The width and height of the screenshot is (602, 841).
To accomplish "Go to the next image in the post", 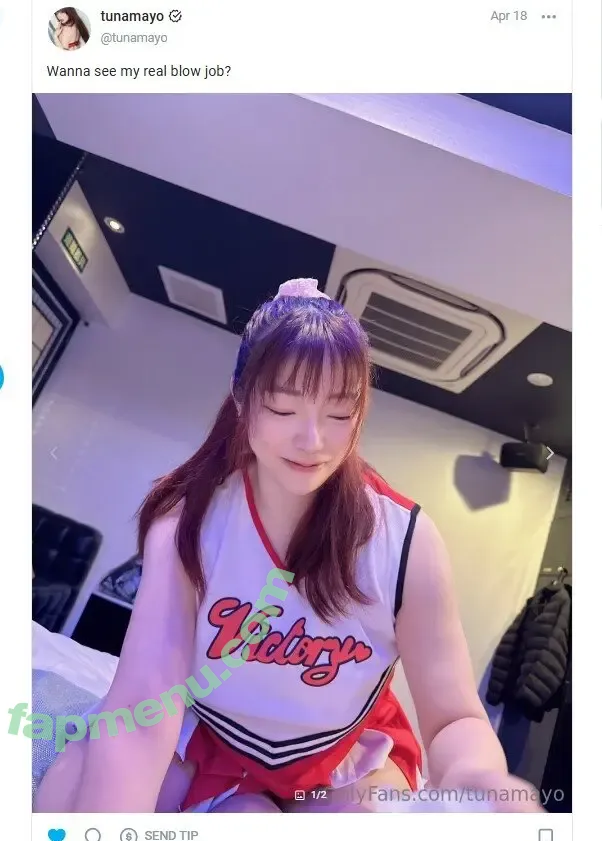I will pos(549,453).
